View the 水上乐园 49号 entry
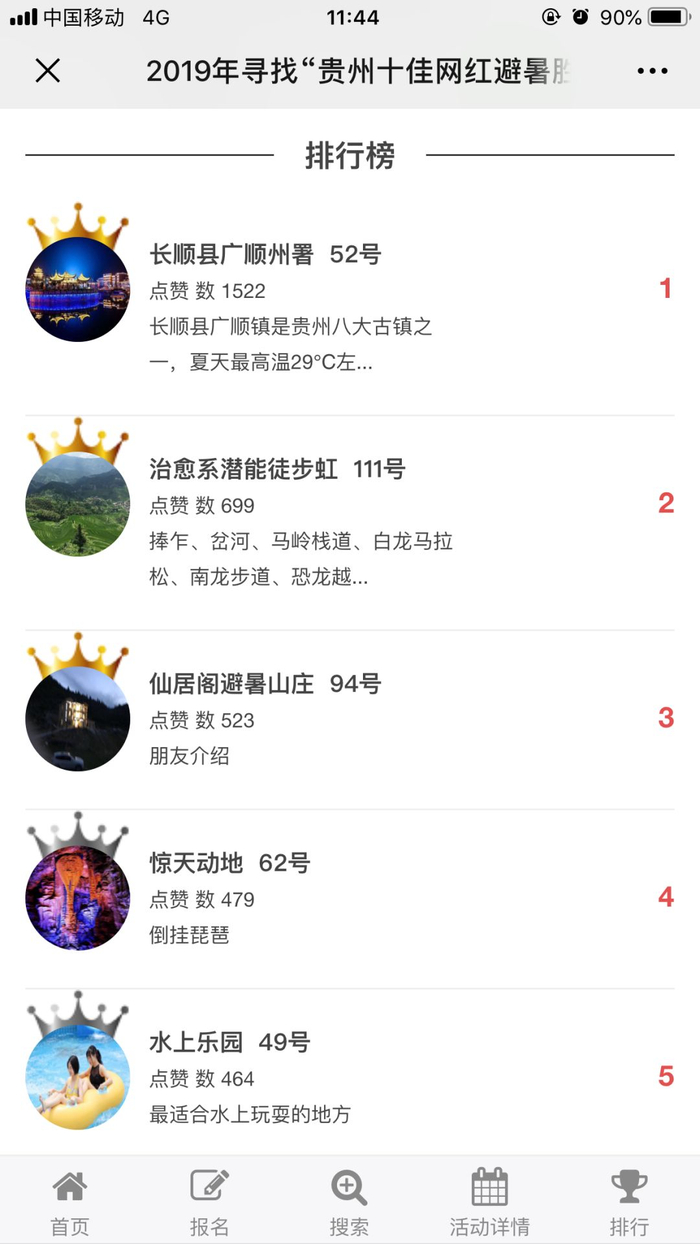 click(230, 1042)
